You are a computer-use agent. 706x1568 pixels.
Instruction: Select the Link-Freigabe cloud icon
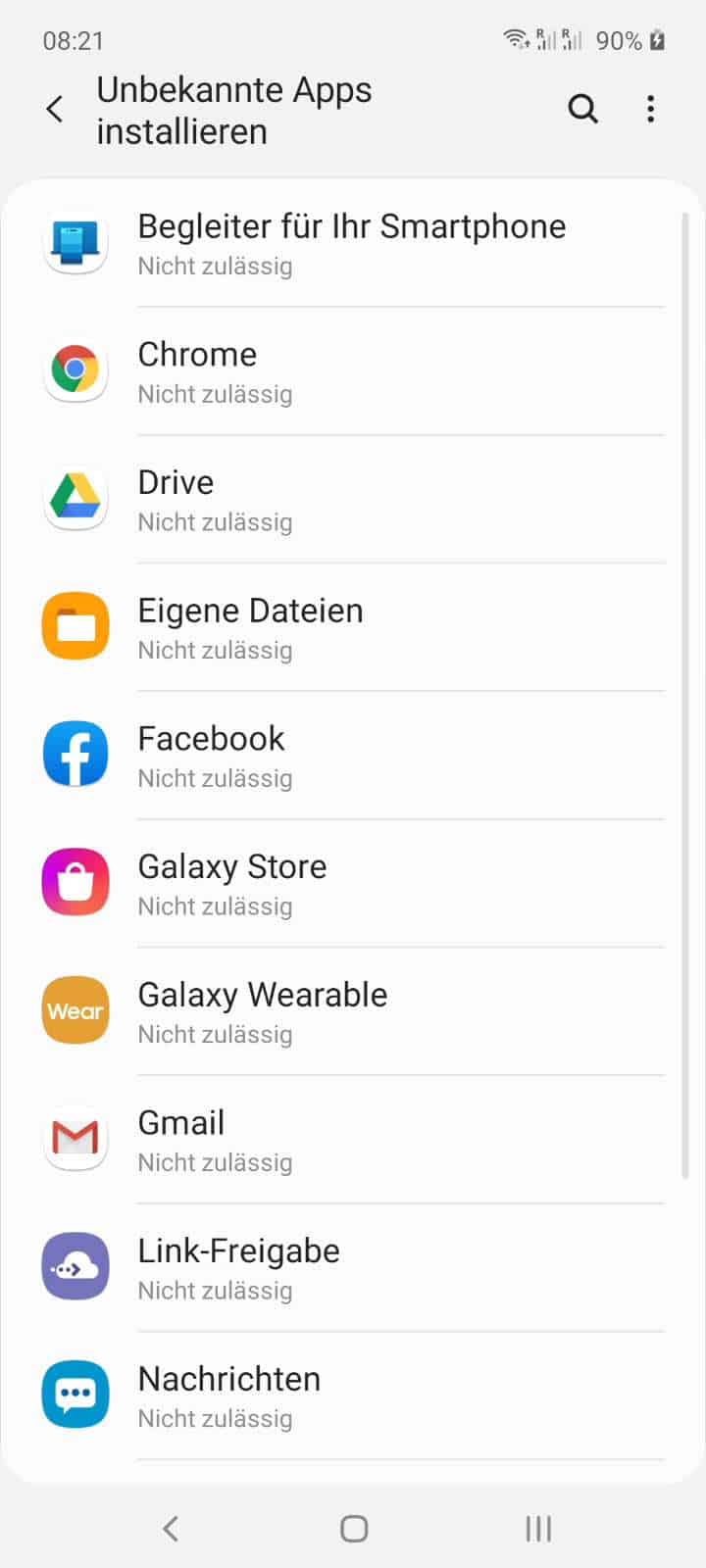click(75, 1266)
